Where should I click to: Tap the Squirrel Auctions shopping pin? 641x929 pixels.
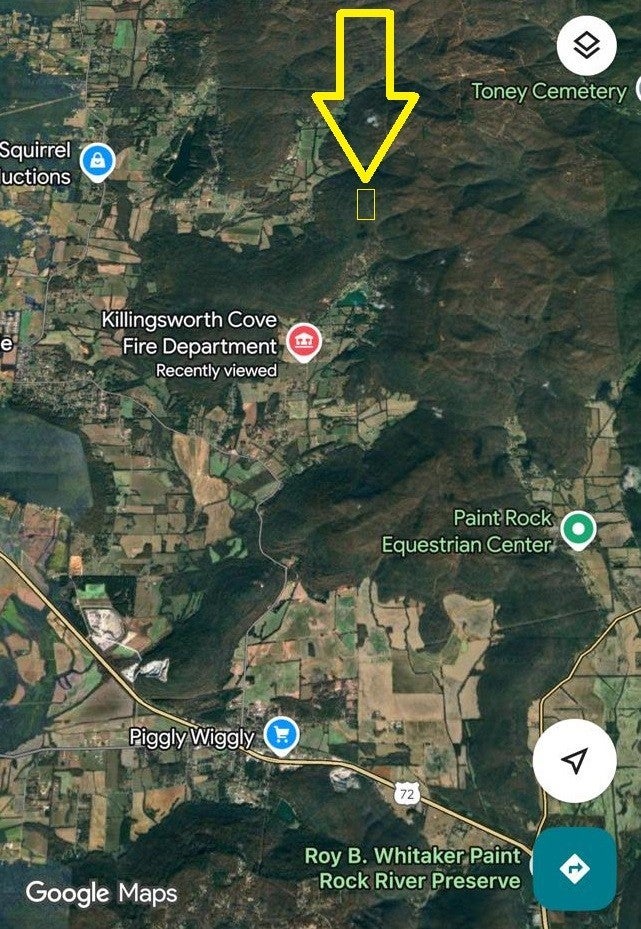[x=97, y=160]
